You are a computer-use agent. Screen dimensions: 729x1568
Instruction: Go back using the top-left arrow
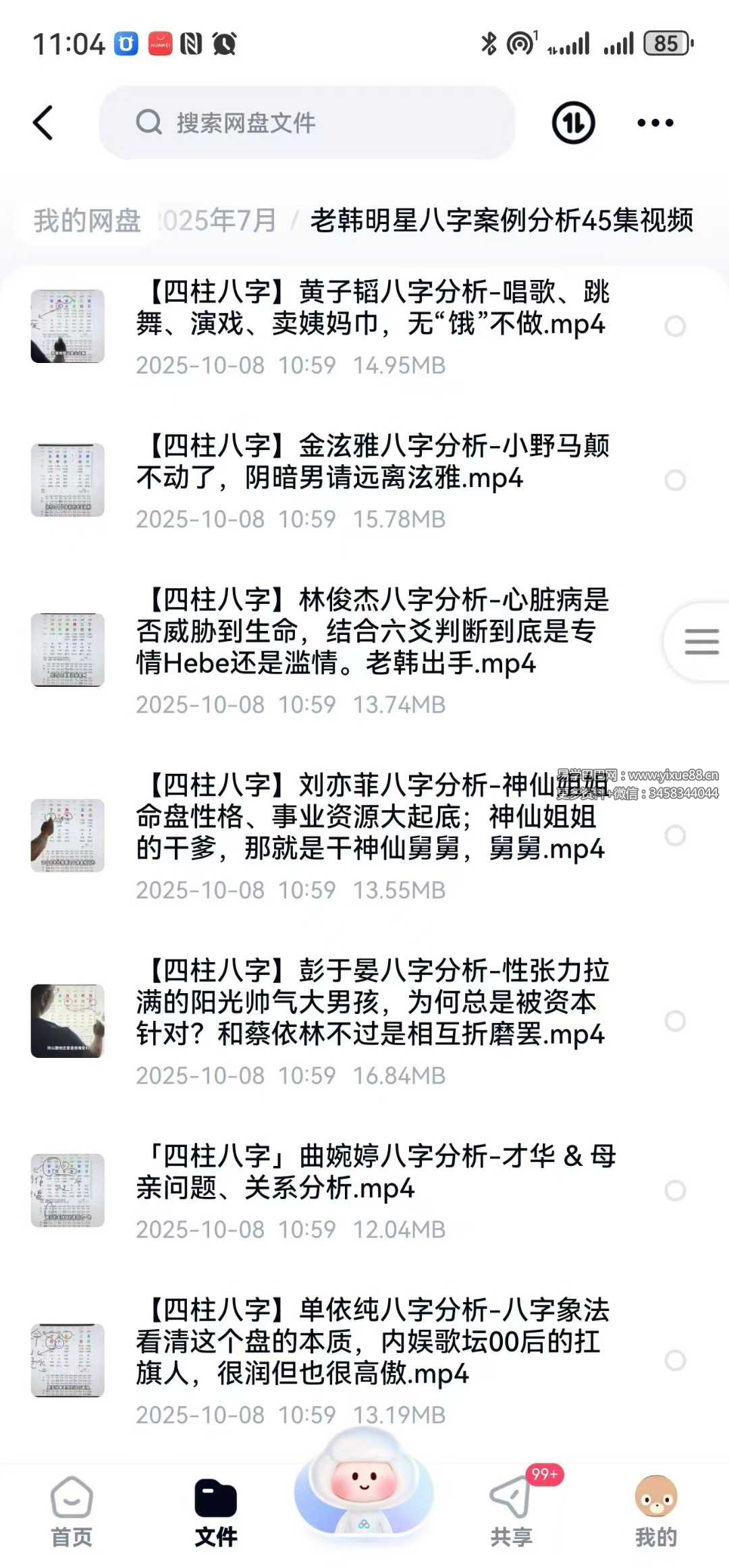pos(43,123)
